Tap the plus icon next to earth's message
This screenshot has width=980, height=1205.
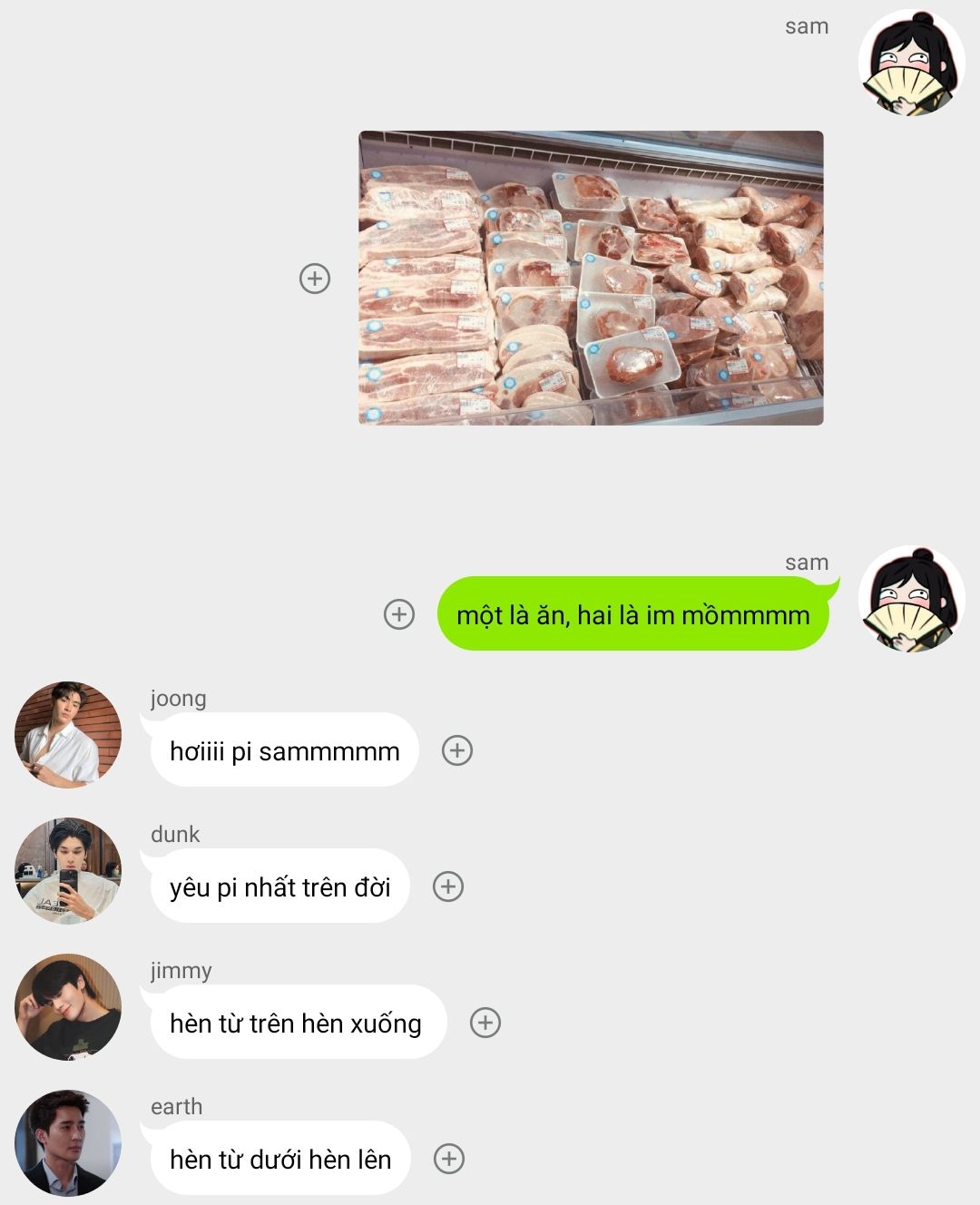449,1159
